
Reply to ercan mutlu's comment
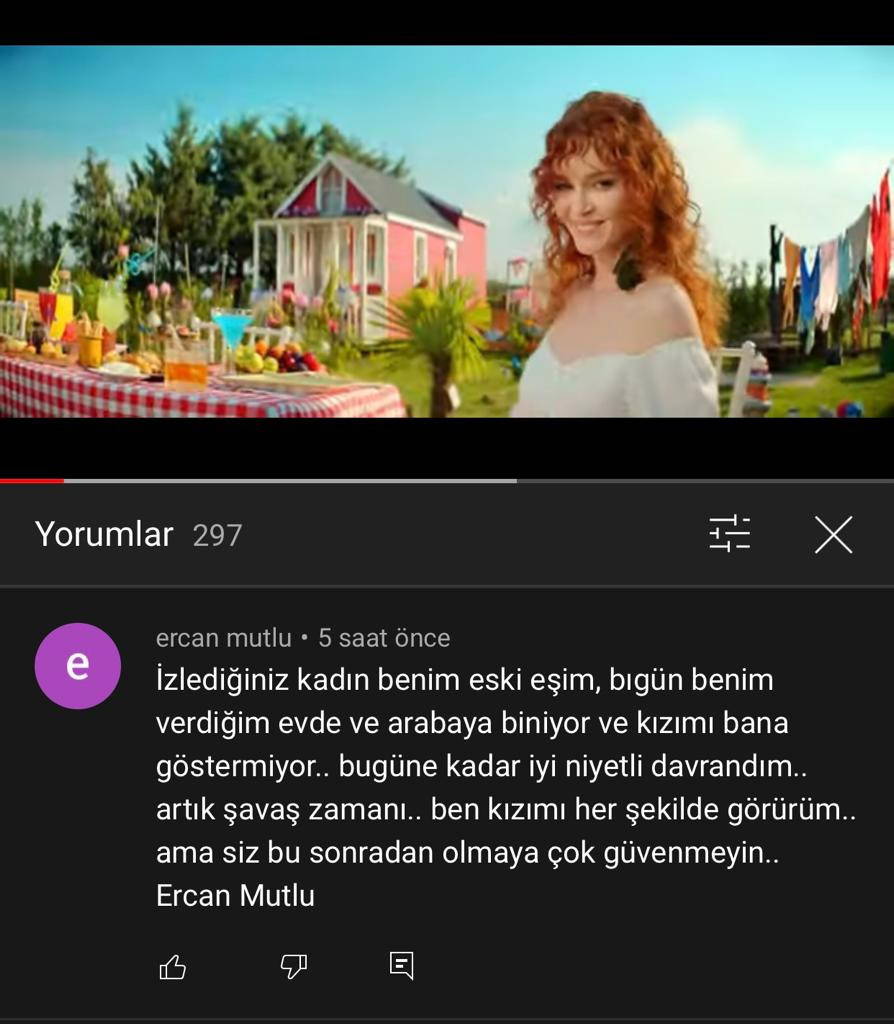coord(401,966)
